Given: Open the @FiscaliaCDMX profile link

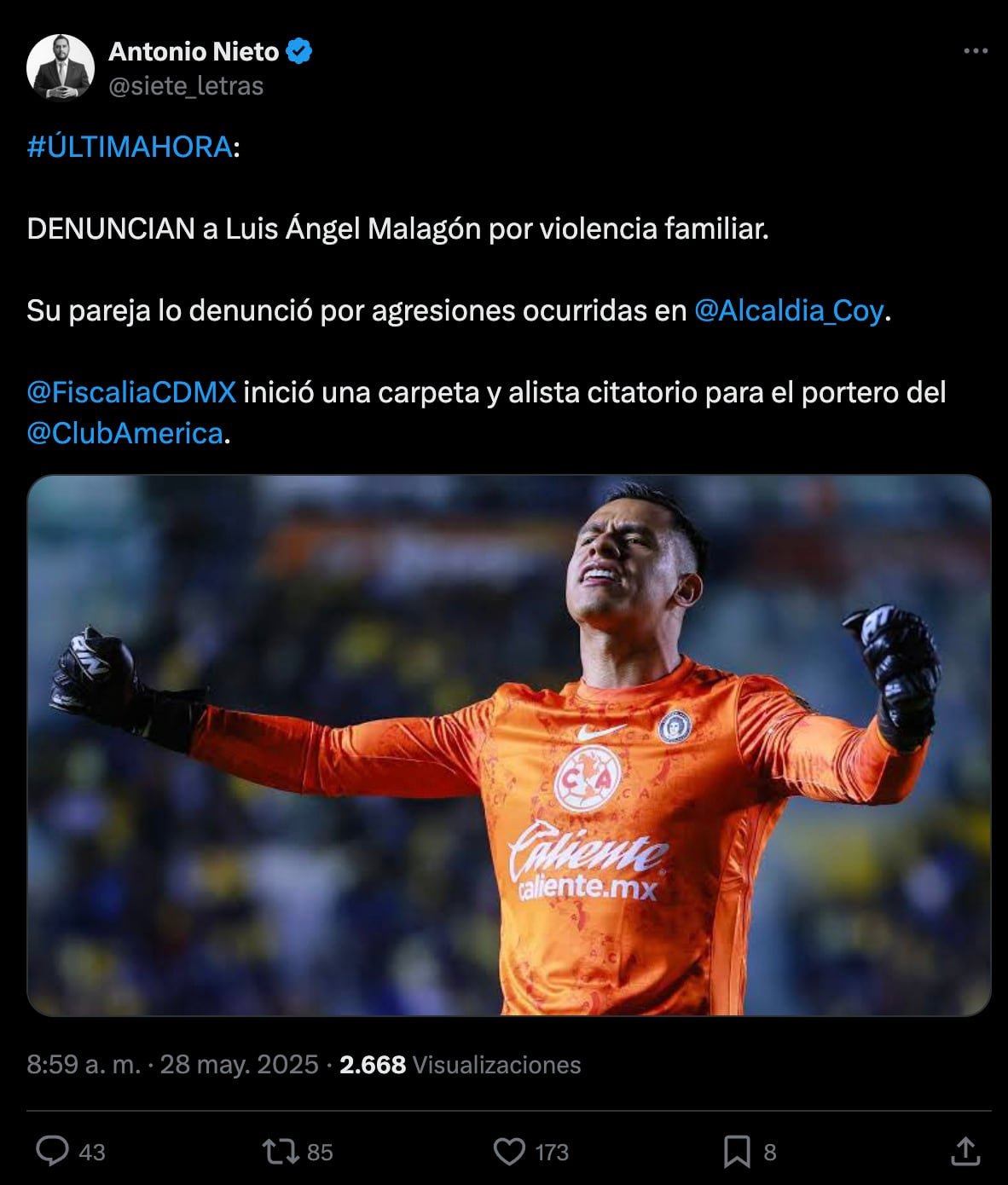Looking at the screenshot, I should (x=131, y=392).
